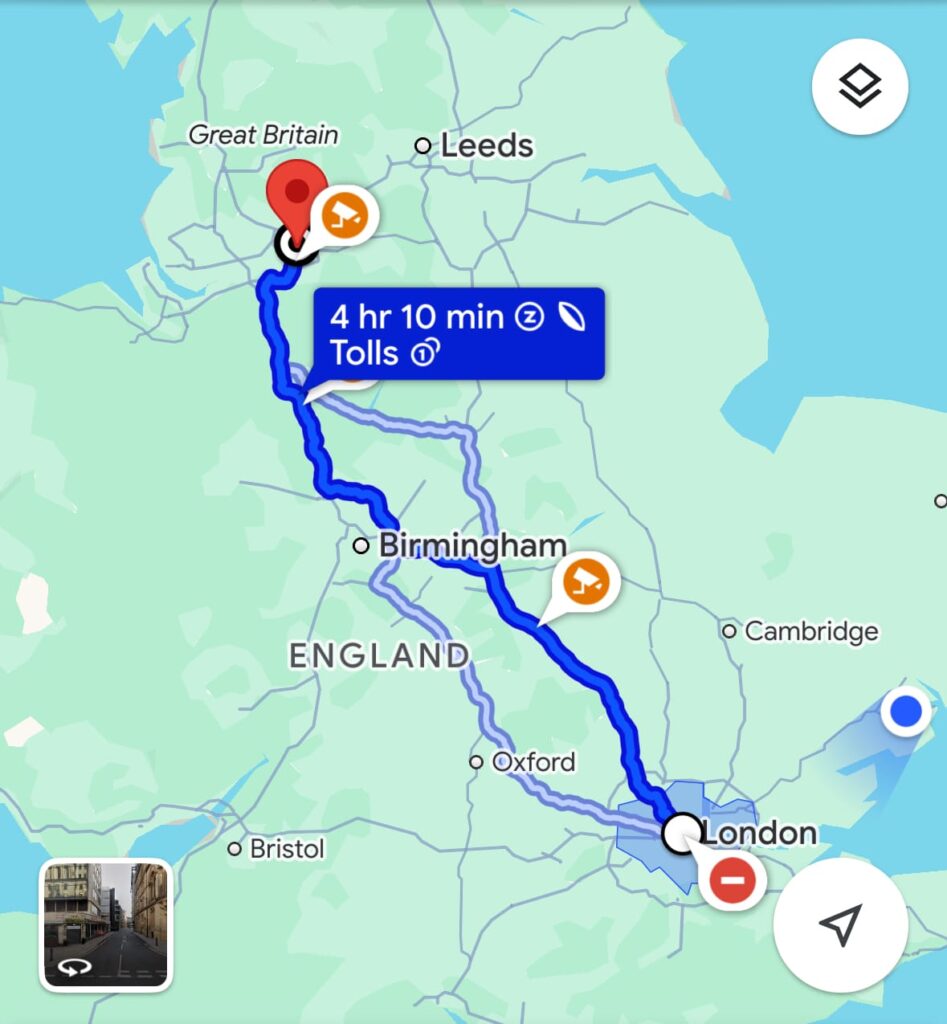Tap the red destination pin
This screenshot has width=947, height=1024.
coord(297,191)
